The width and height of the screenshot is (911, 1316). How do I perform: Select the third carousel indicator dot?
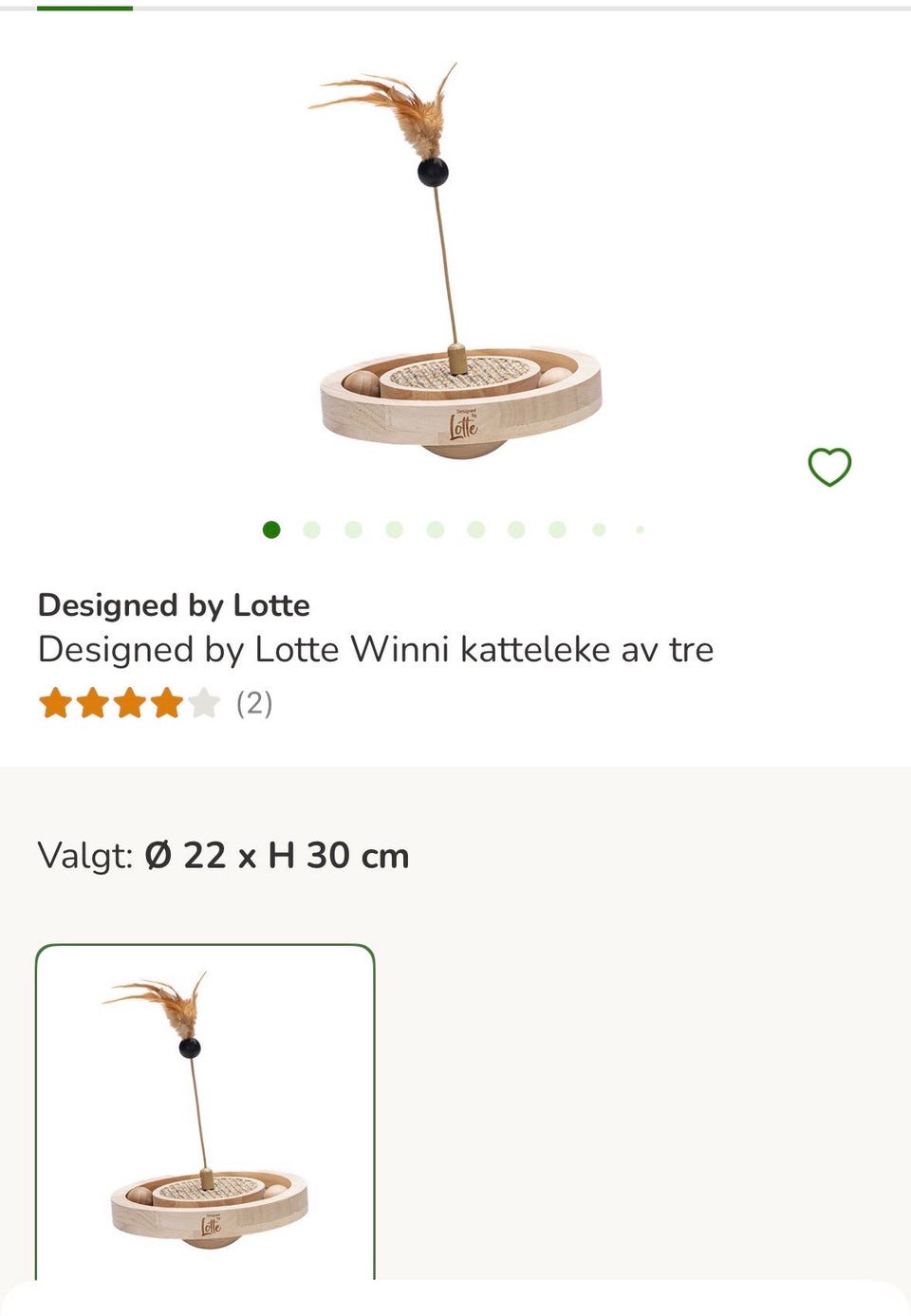[x=352, y=528]
